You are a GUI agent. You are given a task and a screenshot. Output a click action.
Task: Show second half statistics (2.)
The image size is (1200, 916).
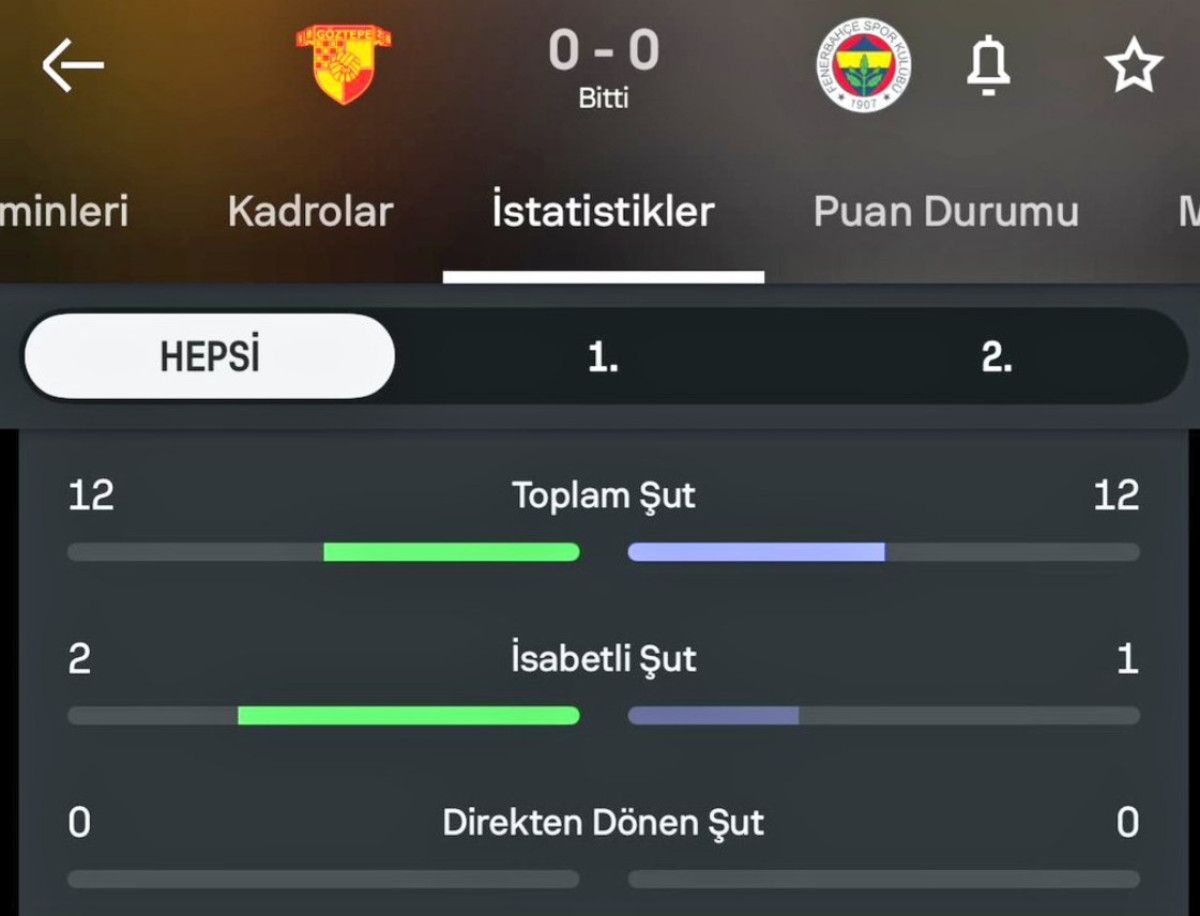(x=996, y=357)
